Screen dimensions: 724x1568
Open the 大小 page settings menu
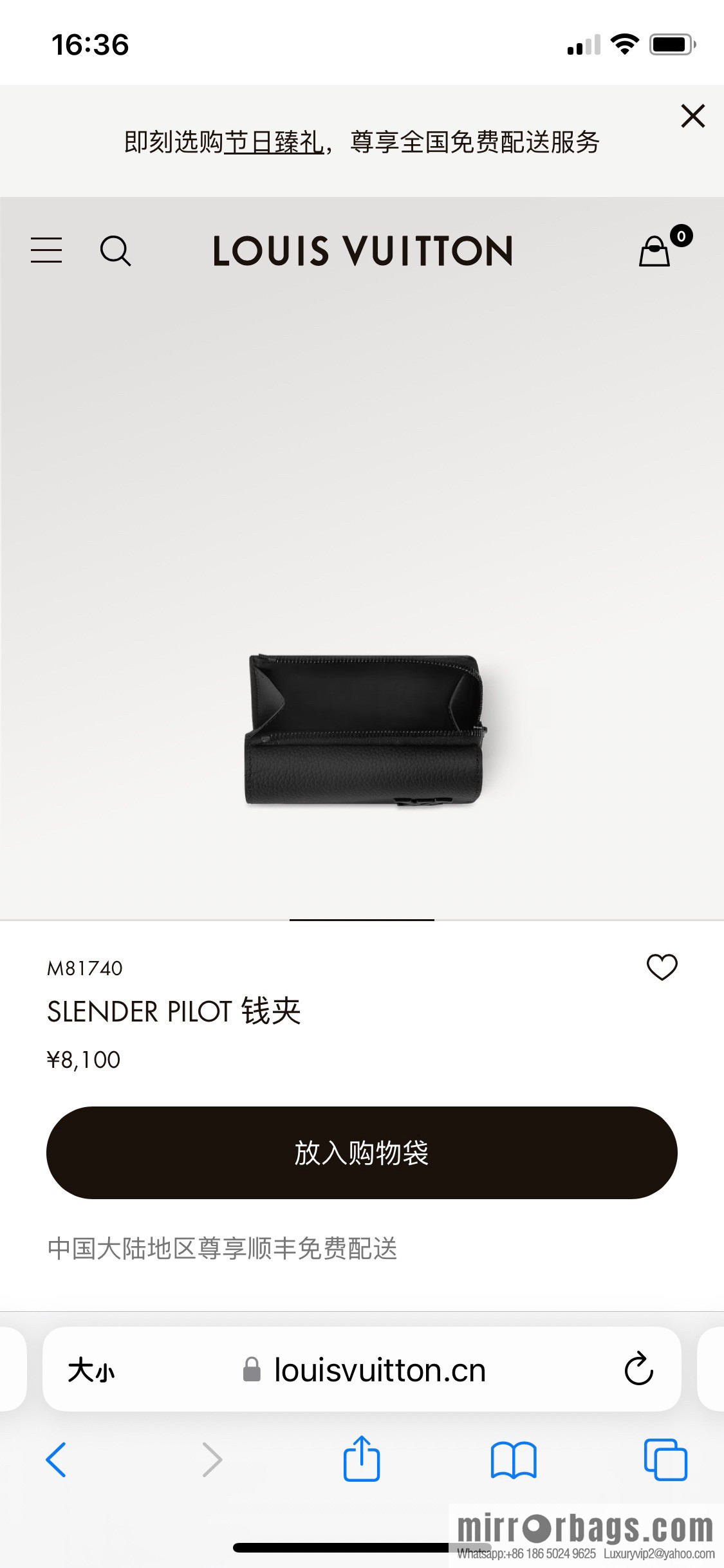92,1370
